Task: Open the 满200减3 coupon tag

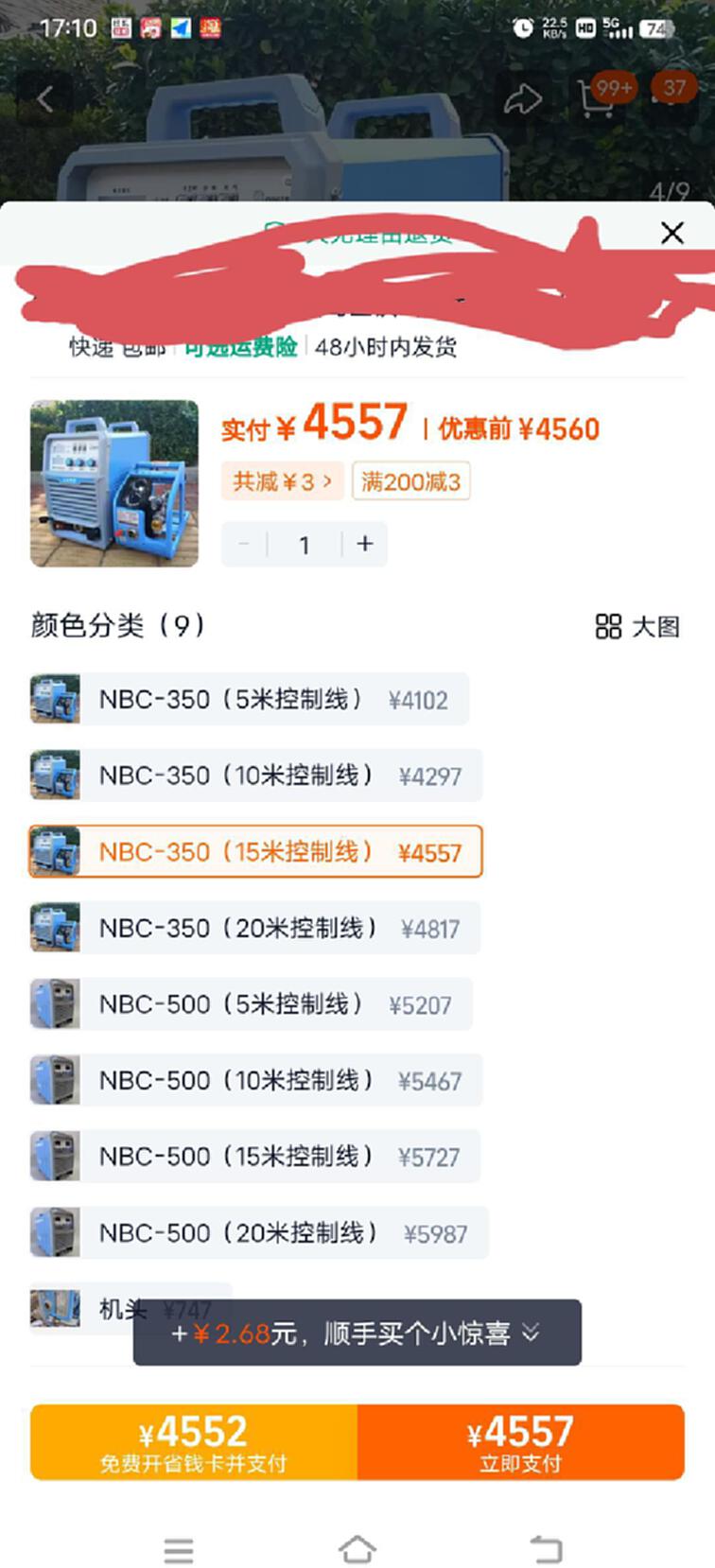Action: tap(410, 482)
